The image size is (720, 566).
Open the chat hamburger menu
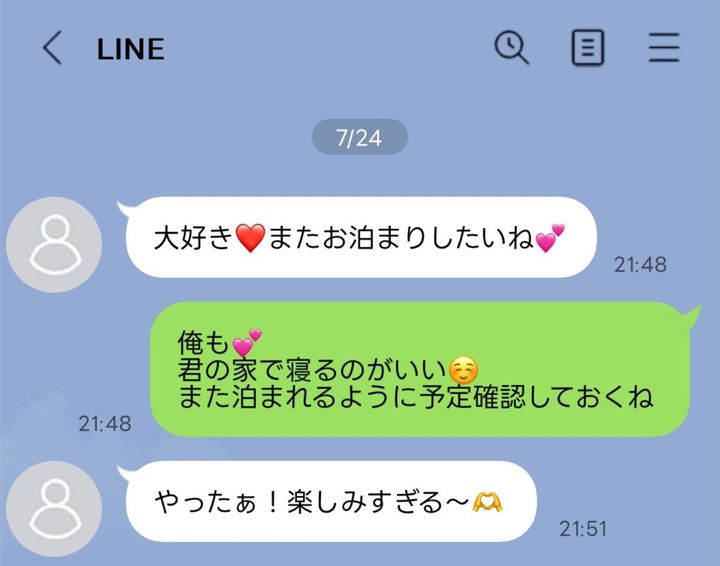pos(664,47)
